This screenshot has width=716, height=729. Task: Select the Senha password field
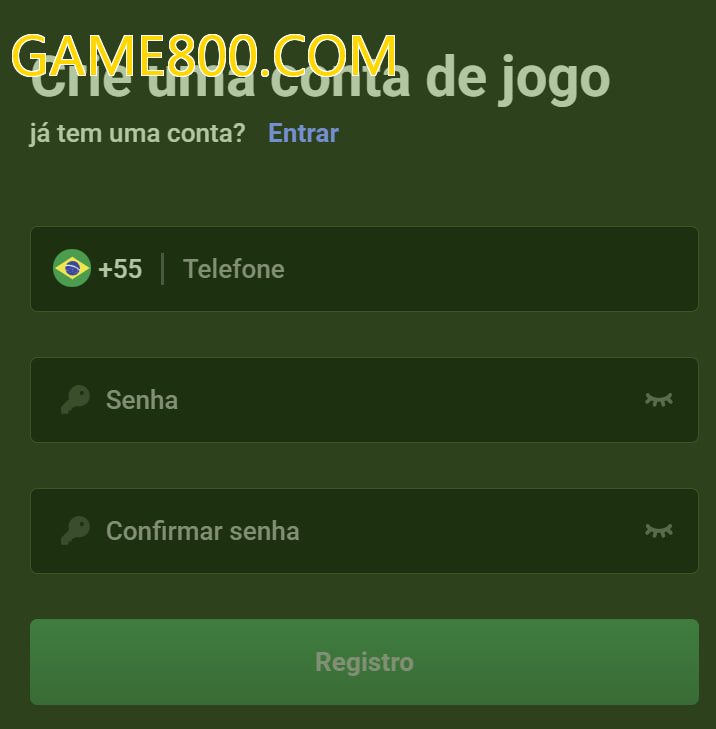[360, 400]
